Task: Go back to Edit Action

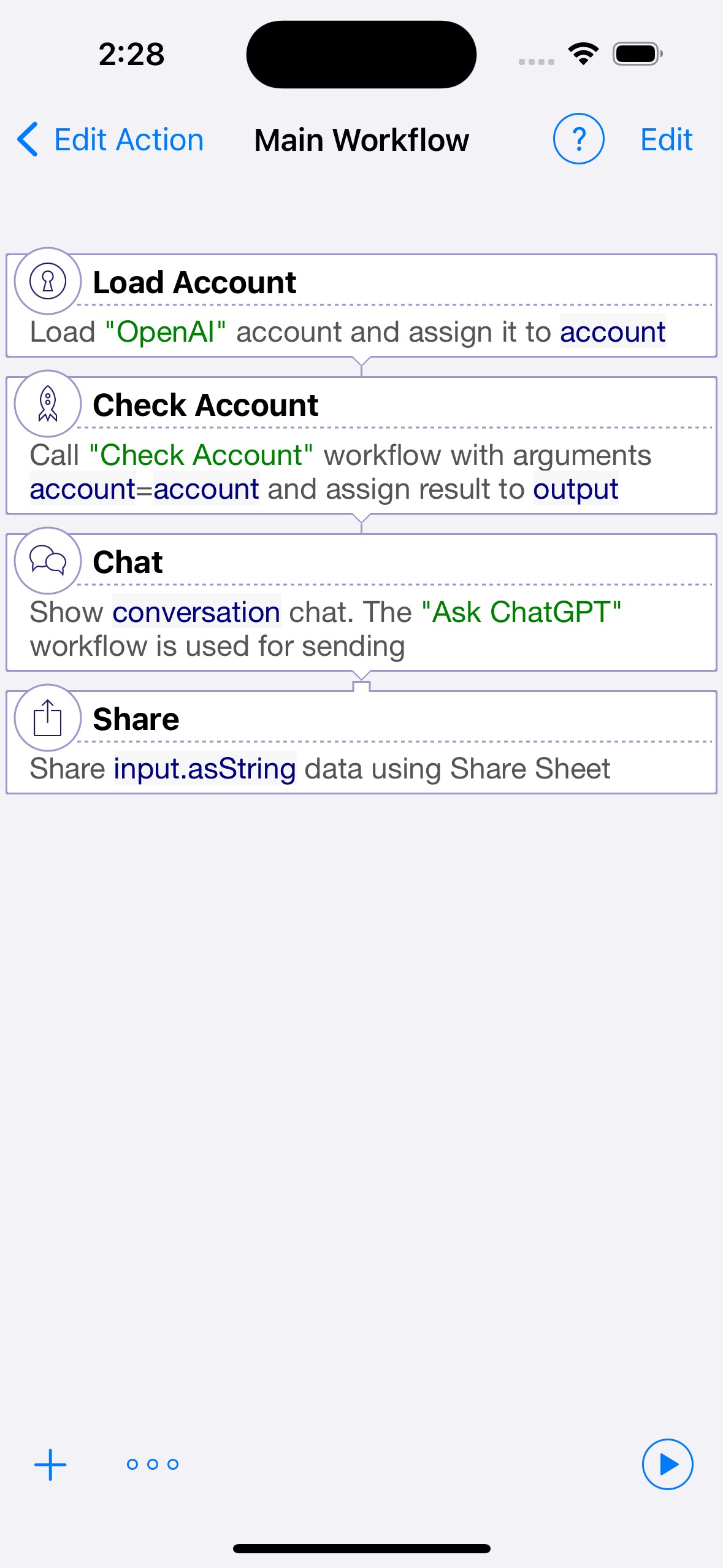Action: [110, 140]
